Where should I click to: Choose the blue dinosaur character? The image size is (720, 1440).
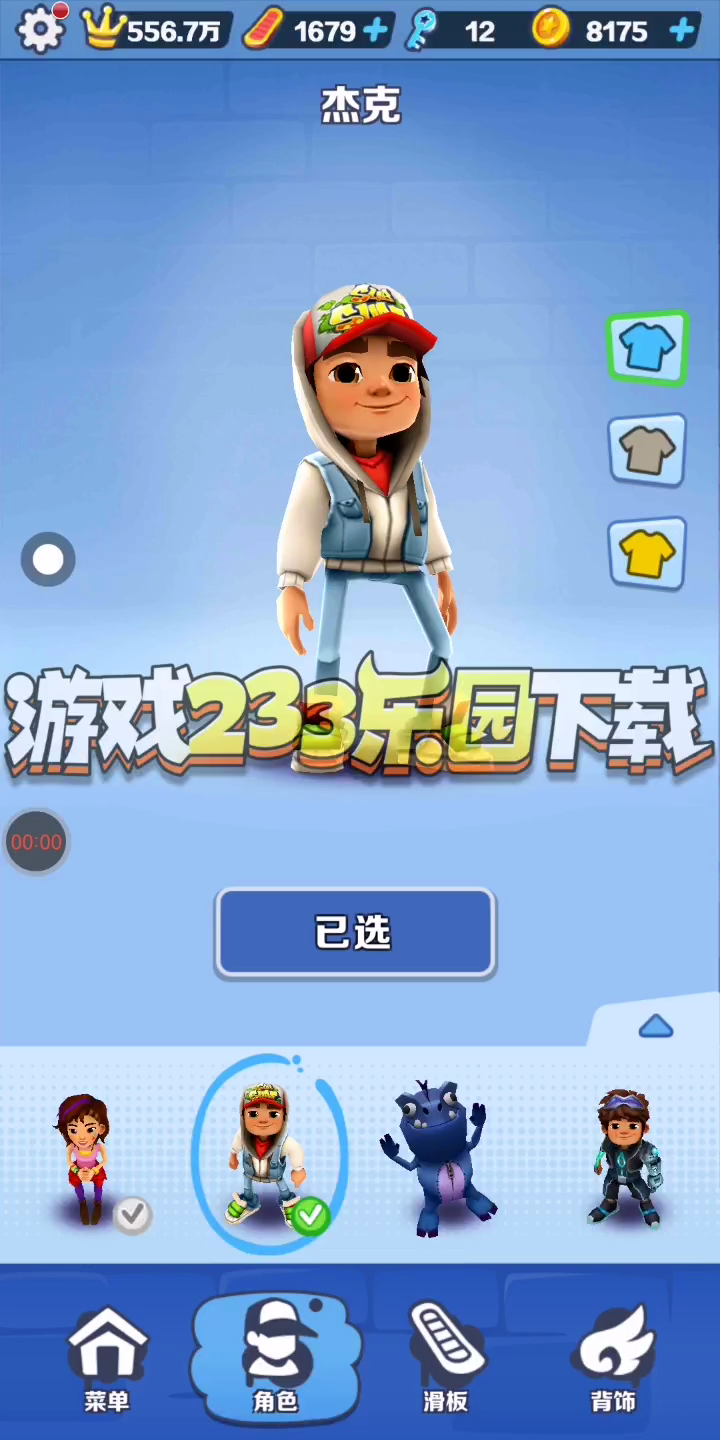click(x=436, y=1158)
